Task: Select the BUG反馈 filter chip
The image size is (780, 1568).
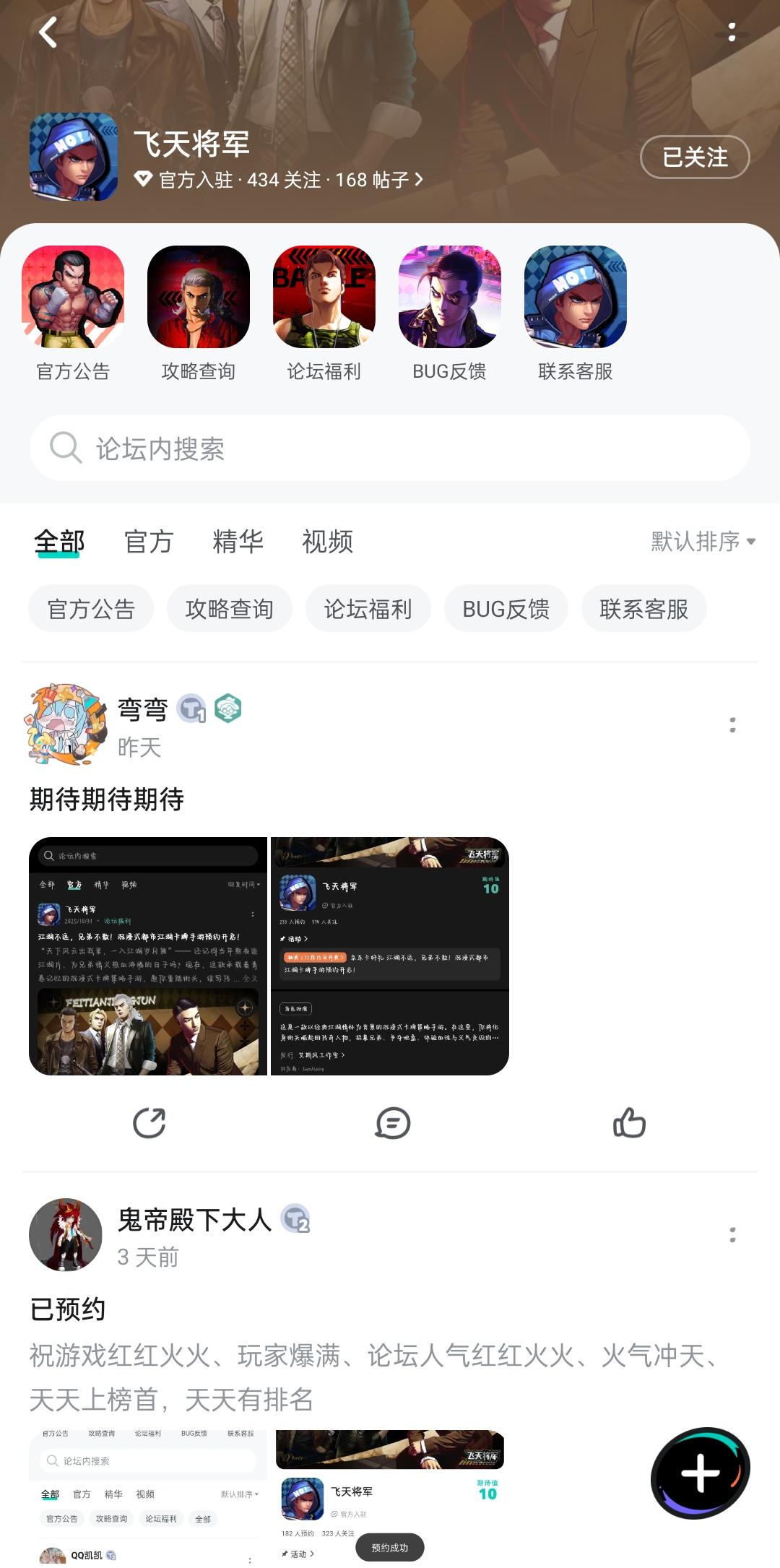Action: 506,609
